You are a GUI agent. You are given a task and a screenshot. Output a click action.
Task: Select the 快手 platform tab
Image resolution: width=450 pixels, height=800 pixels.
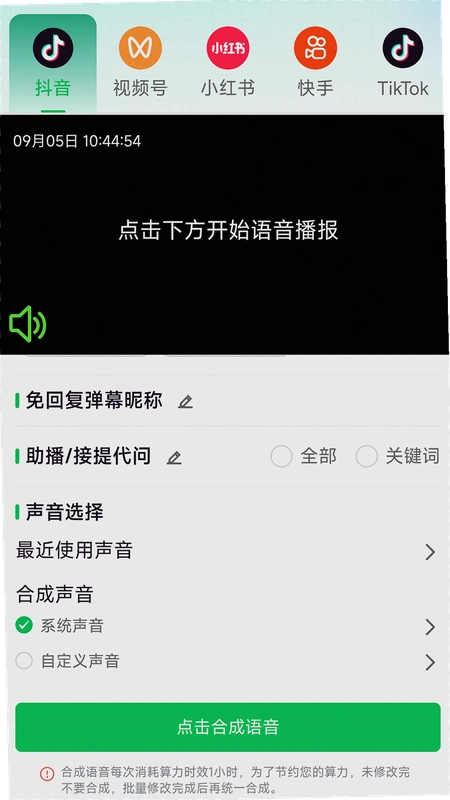pyautogui.click(x=315, y=63)
